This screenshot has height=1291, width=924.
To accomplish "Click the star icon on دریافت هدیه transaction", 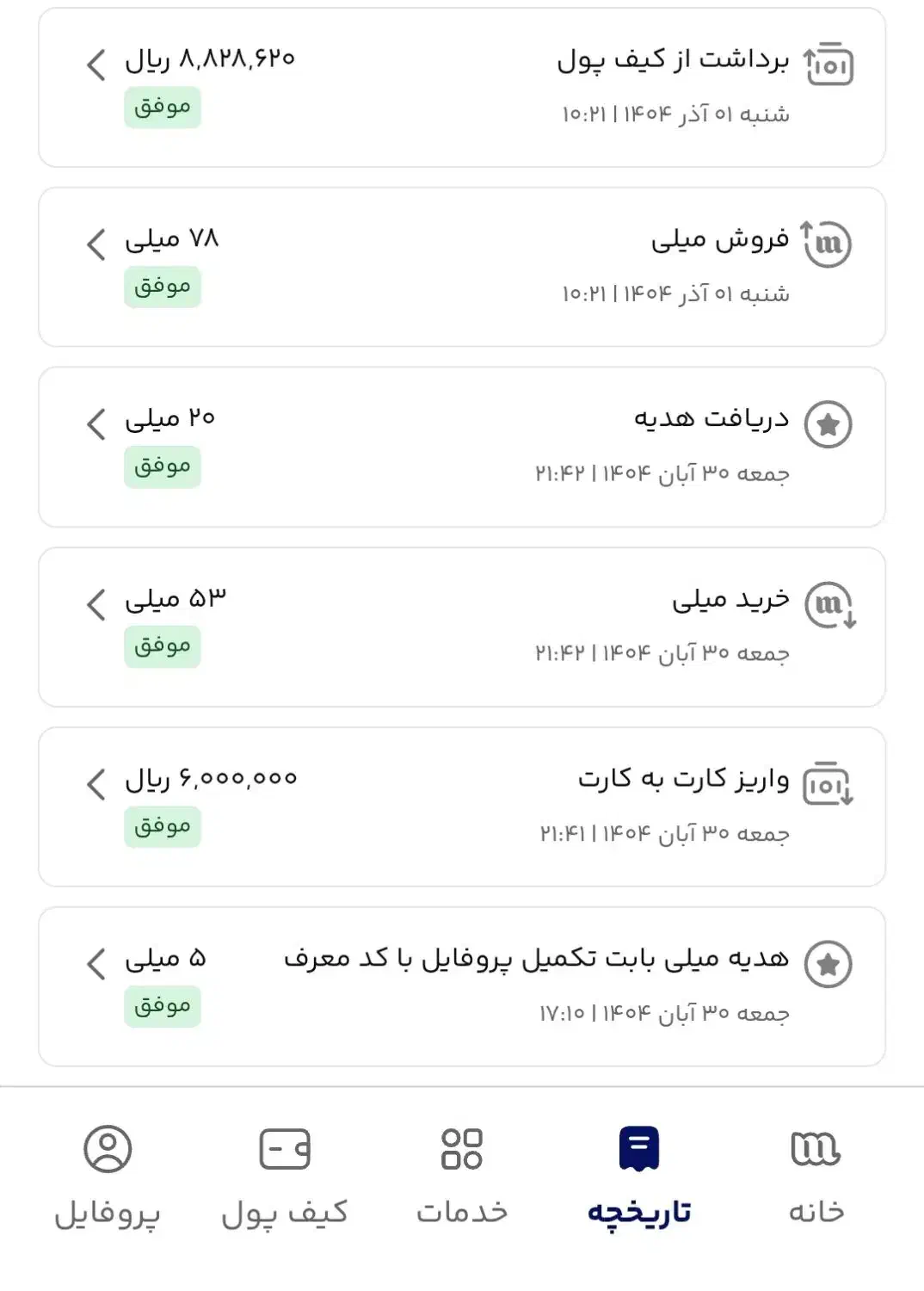I will [828, 423].
